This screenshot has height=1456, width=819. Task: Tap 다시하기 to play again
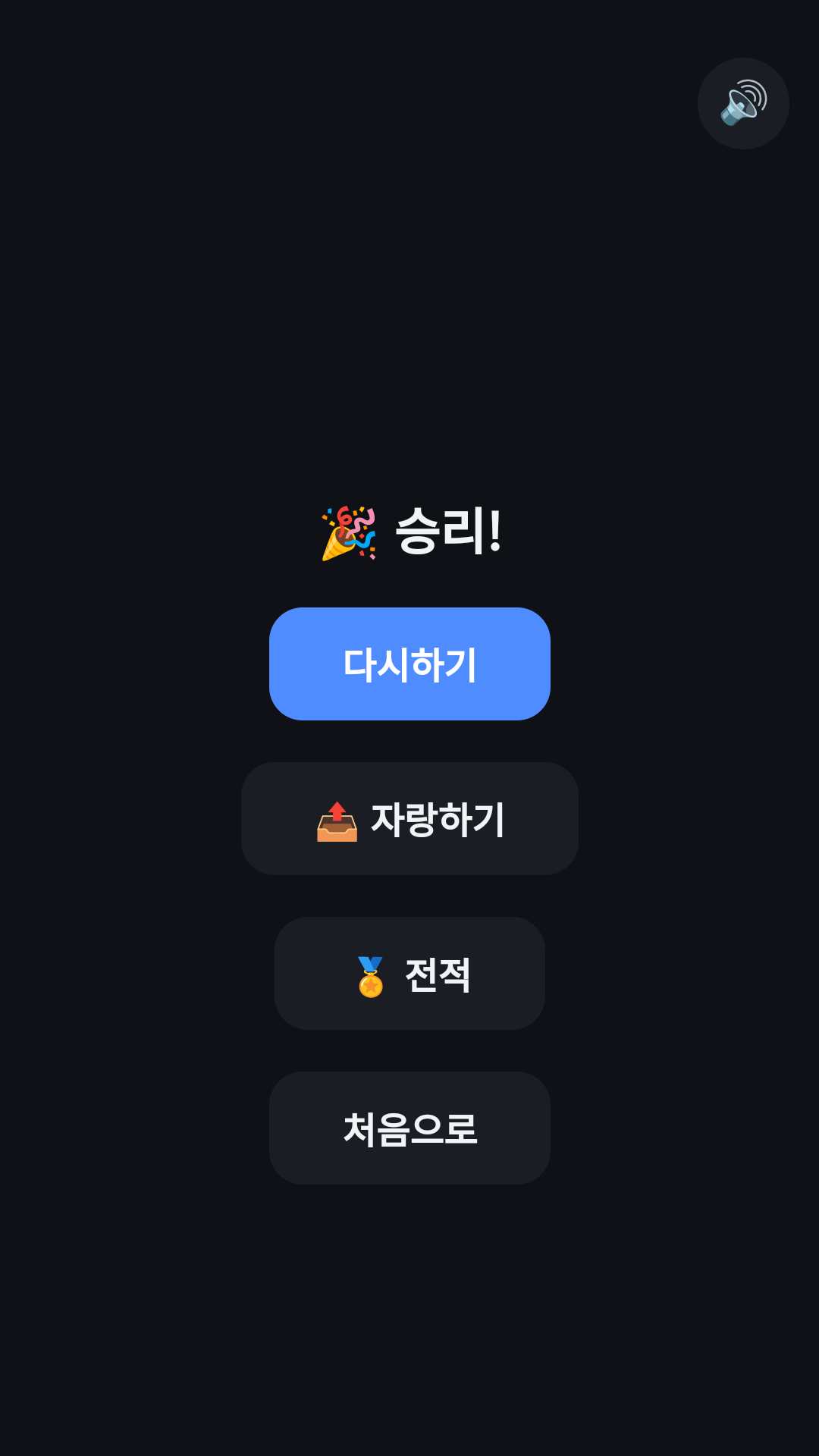[x=409, y=664]
